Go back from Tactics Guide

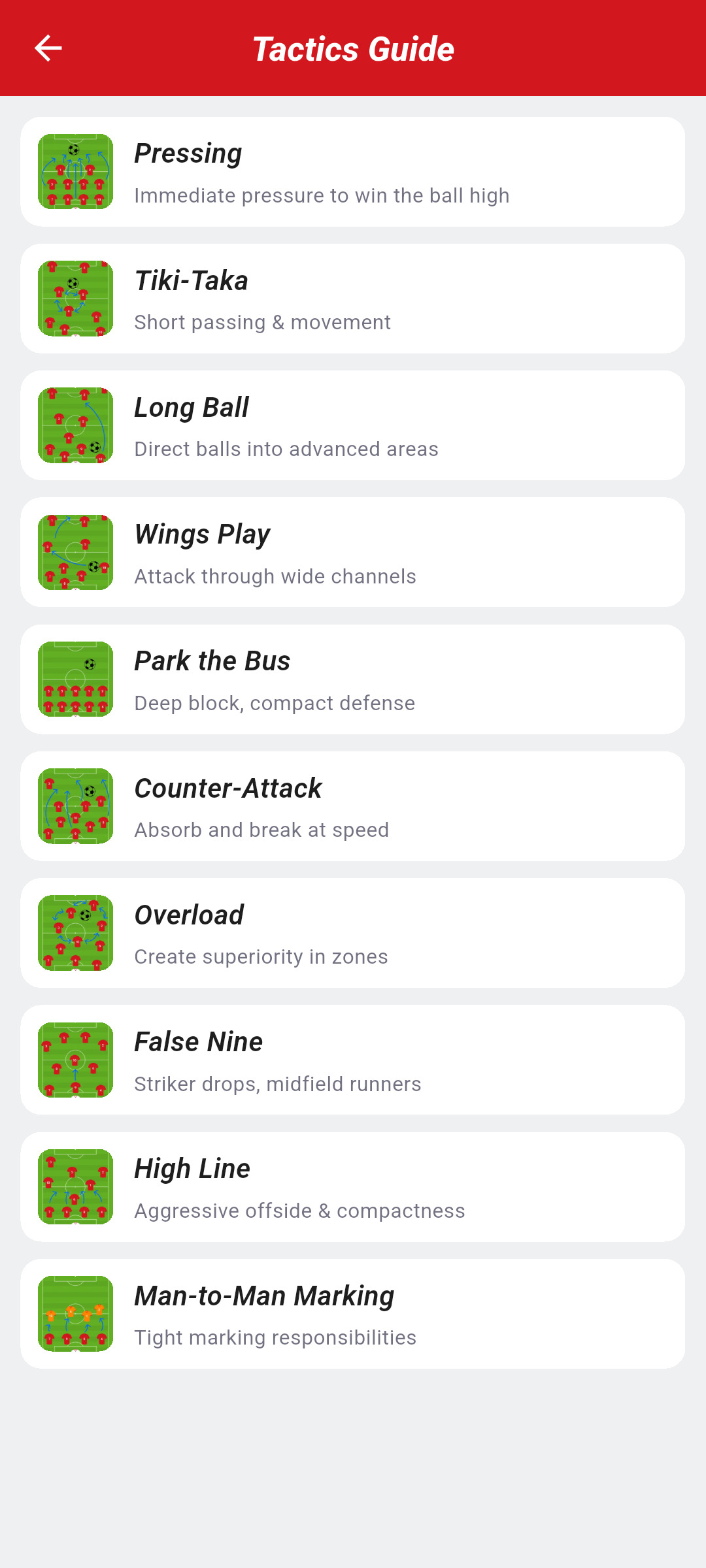[x=48, y=48]
